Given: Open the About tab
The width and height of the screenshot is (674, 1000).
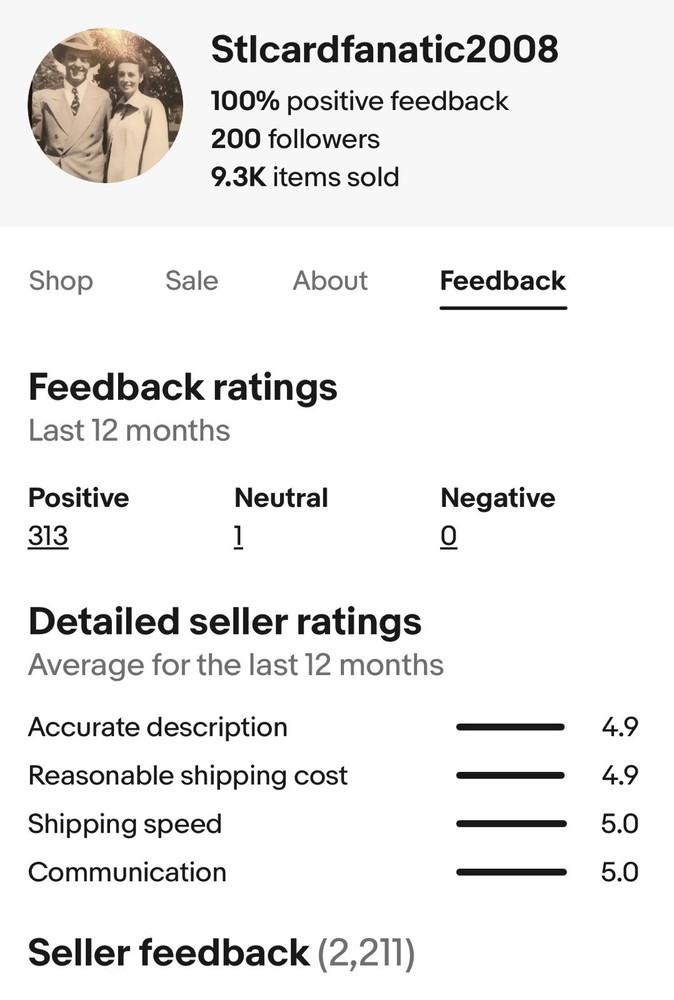Looking at the screenshot, I should (x=330, y=281).
